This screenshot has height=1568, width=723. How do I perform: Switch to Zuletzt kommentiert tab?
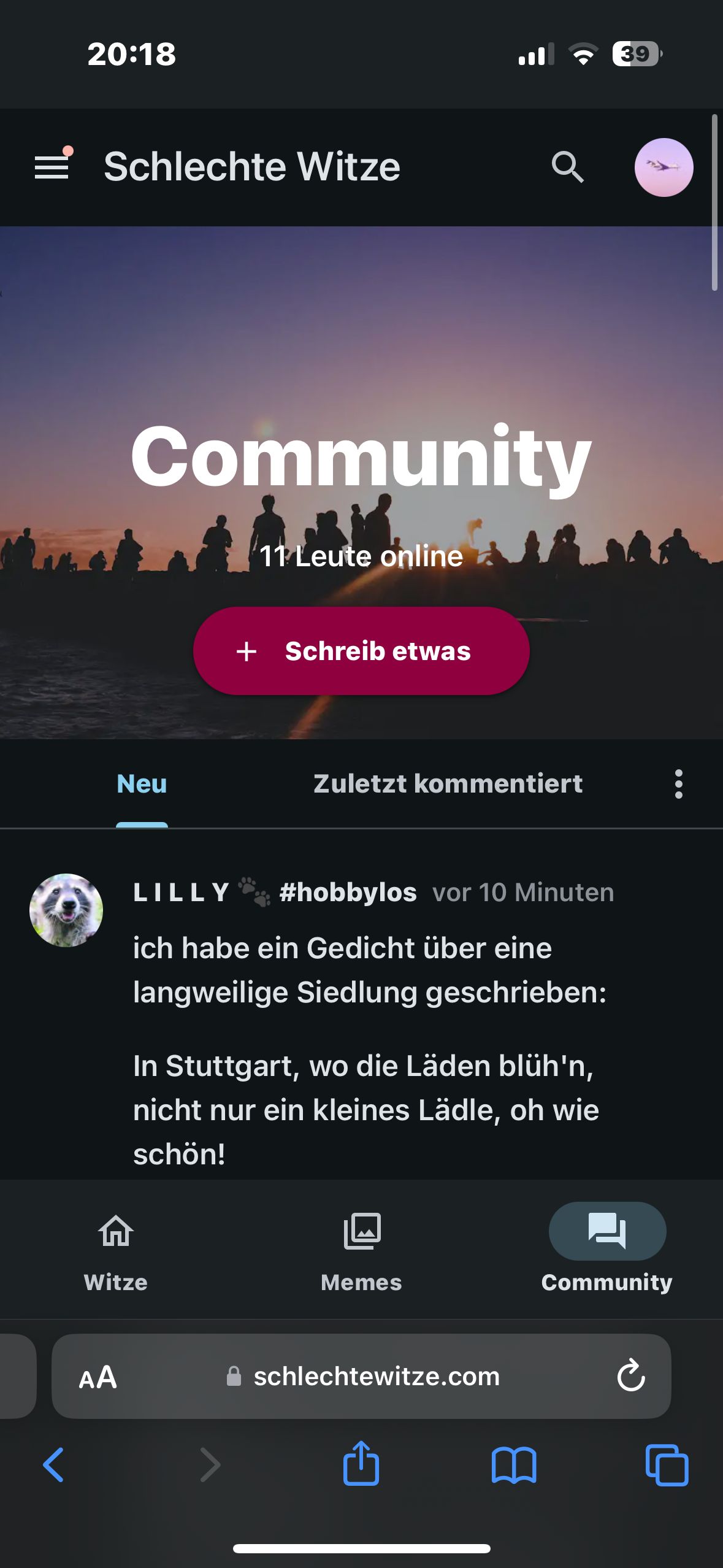[x=448, y=784]
